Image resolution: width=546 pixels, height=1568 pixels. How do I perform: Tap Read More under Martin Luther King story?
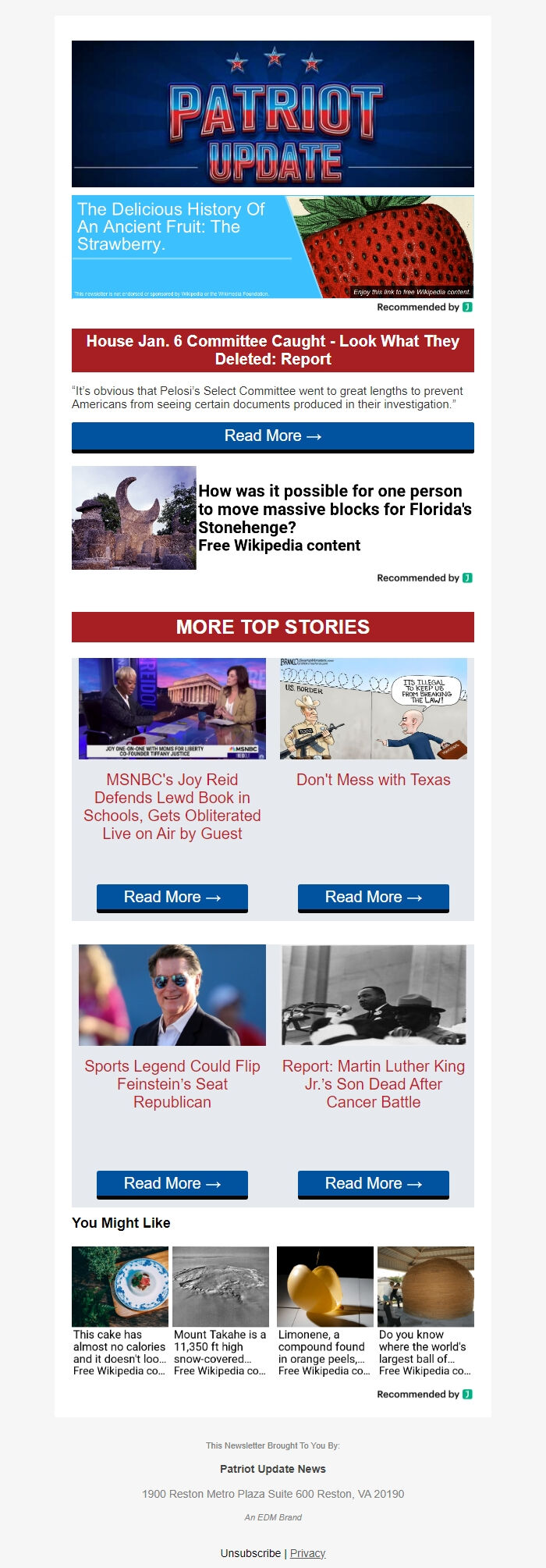[373, 1183]
